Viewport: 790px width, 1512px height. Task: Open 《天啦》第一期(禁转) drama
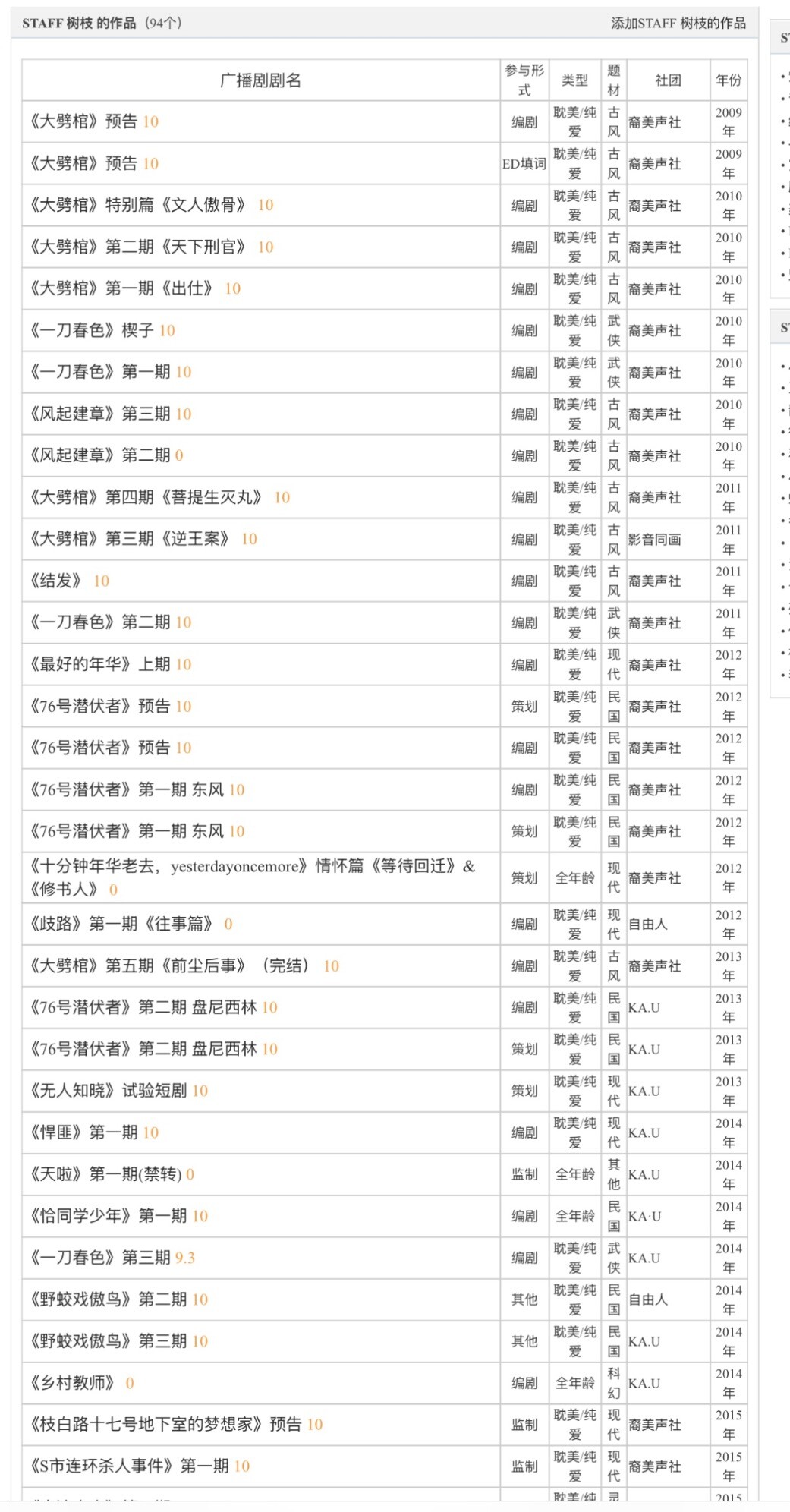(103, 1174)
